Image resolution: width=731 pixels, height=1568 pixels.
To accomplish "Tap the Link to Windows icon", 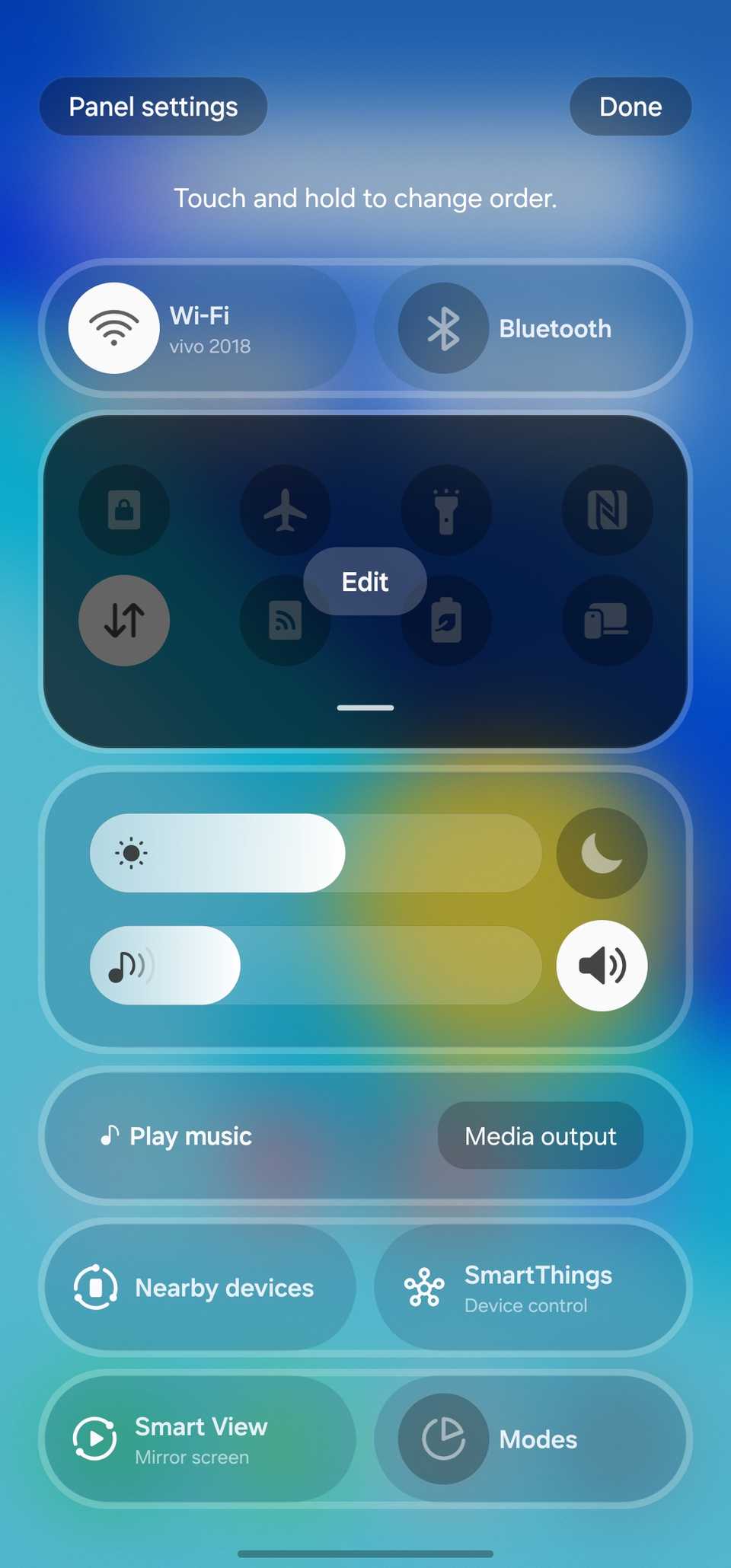I will (607, 621).
